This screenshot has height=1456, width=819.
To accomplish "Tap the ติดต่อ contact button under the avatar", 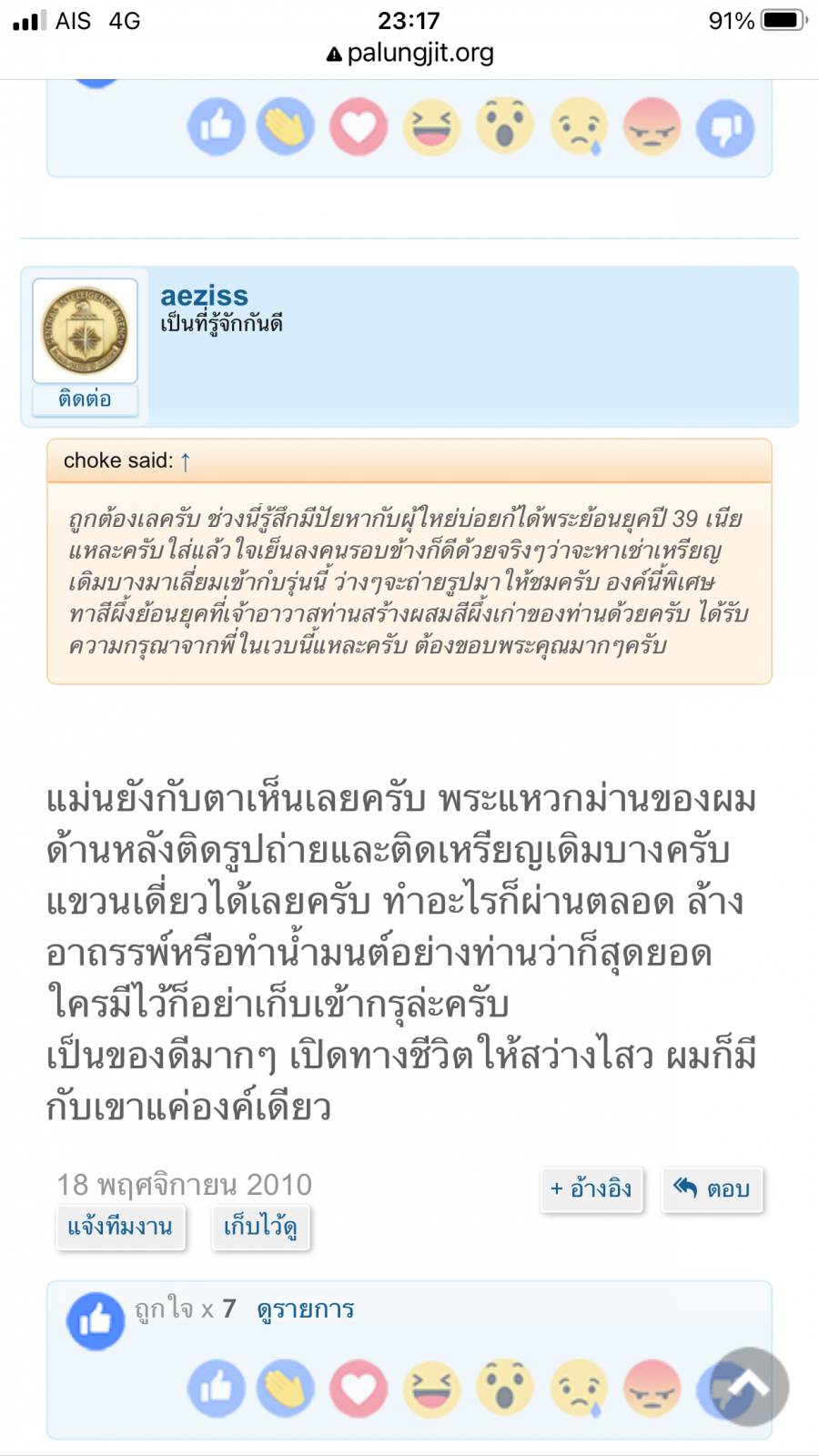I will click(85, 399).
